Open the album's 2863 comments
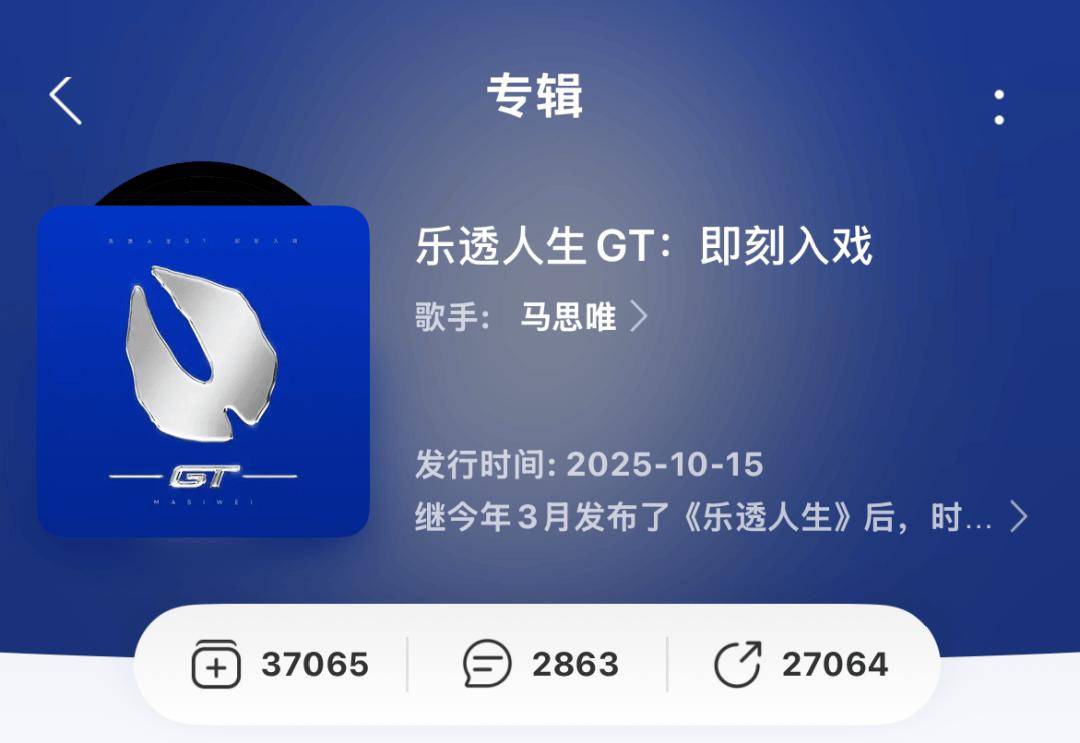This screenshot has height=743, width=1080. (540, 665)
